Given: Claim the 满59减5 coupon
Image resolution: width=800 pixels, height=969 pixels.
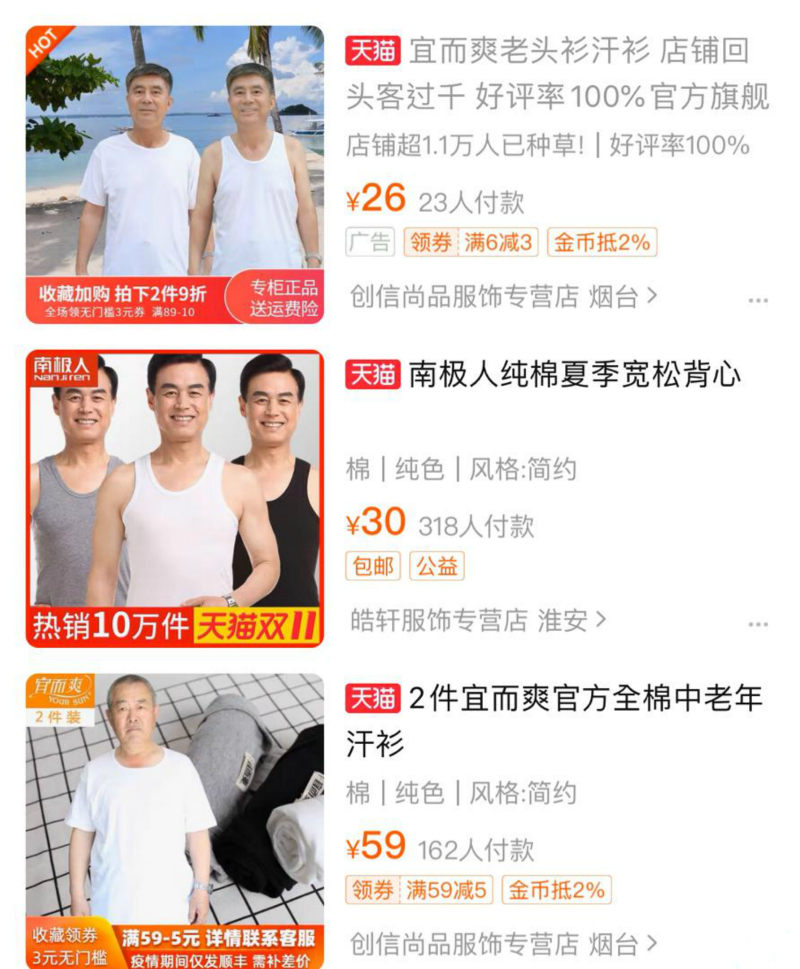Looking at the screenshot, I should click(x=420, y=890).
